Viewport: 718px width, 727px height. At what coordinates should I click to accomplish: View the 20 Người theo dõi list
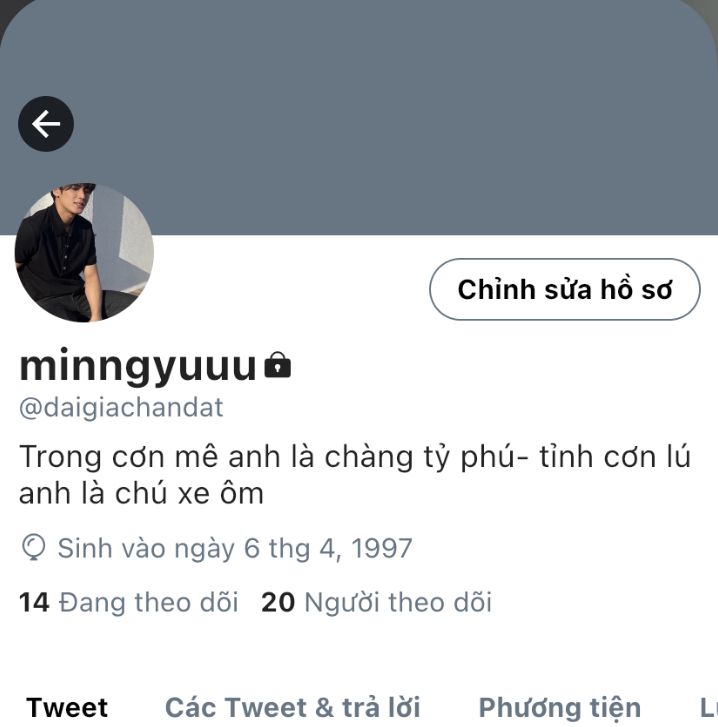coord(376,602)
